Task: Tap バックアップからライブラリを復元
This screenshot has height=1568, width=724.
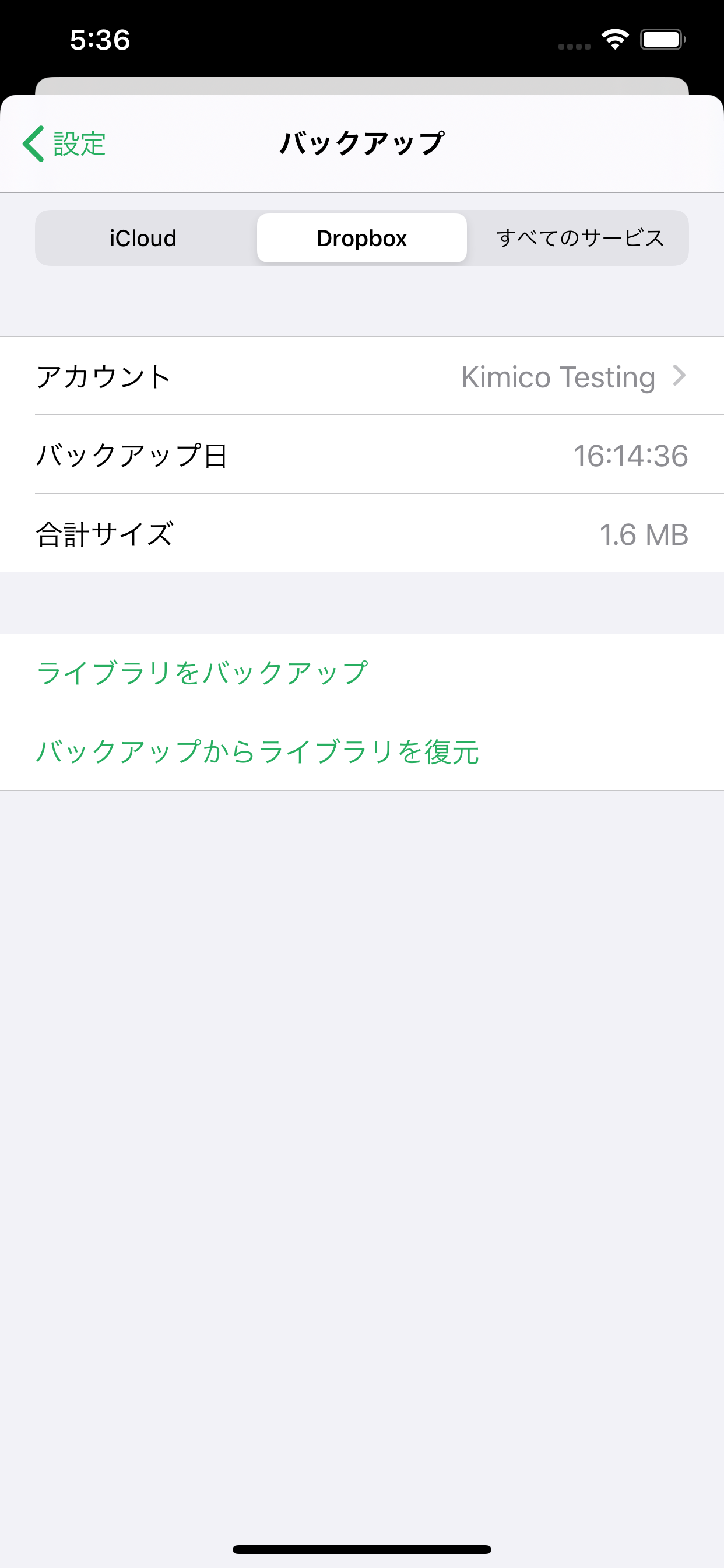Action: coord(258,752)
